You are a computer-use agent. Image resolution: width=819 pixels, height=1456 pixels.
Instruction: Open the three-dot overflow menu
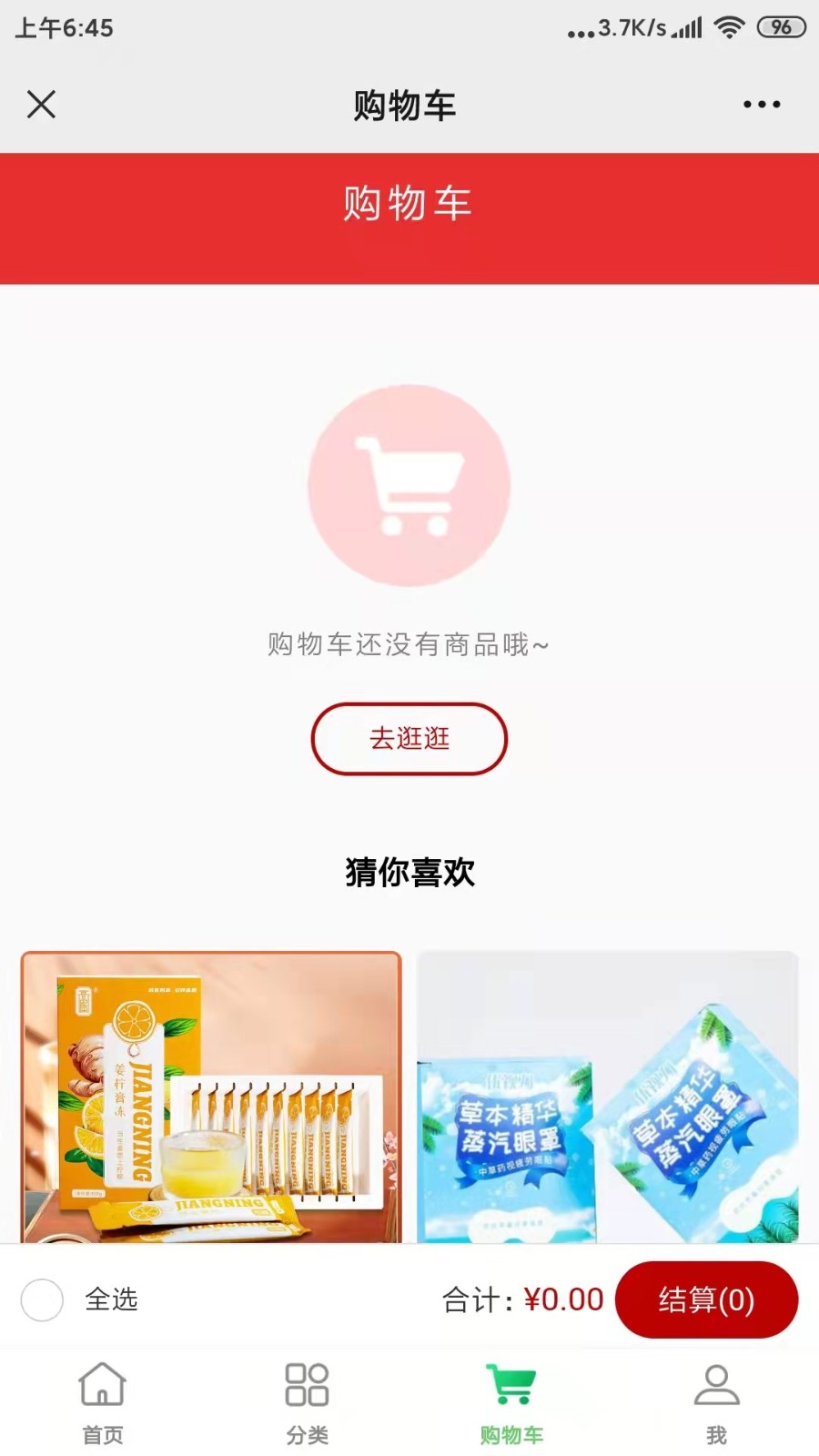click(x=762, y=105)
